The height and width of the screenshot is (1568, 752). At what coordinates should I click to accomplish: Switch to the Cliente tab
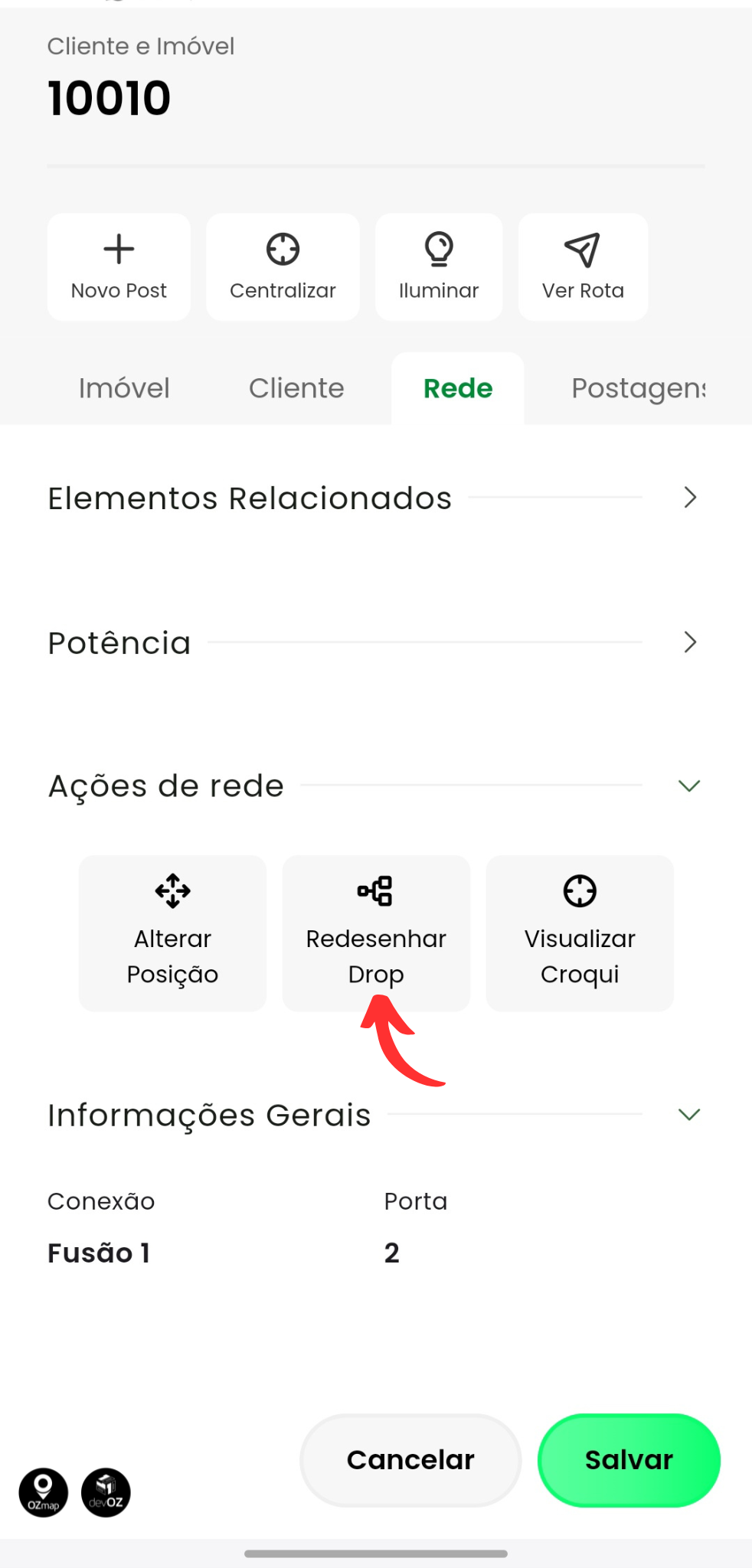click(x=296, y=388)
